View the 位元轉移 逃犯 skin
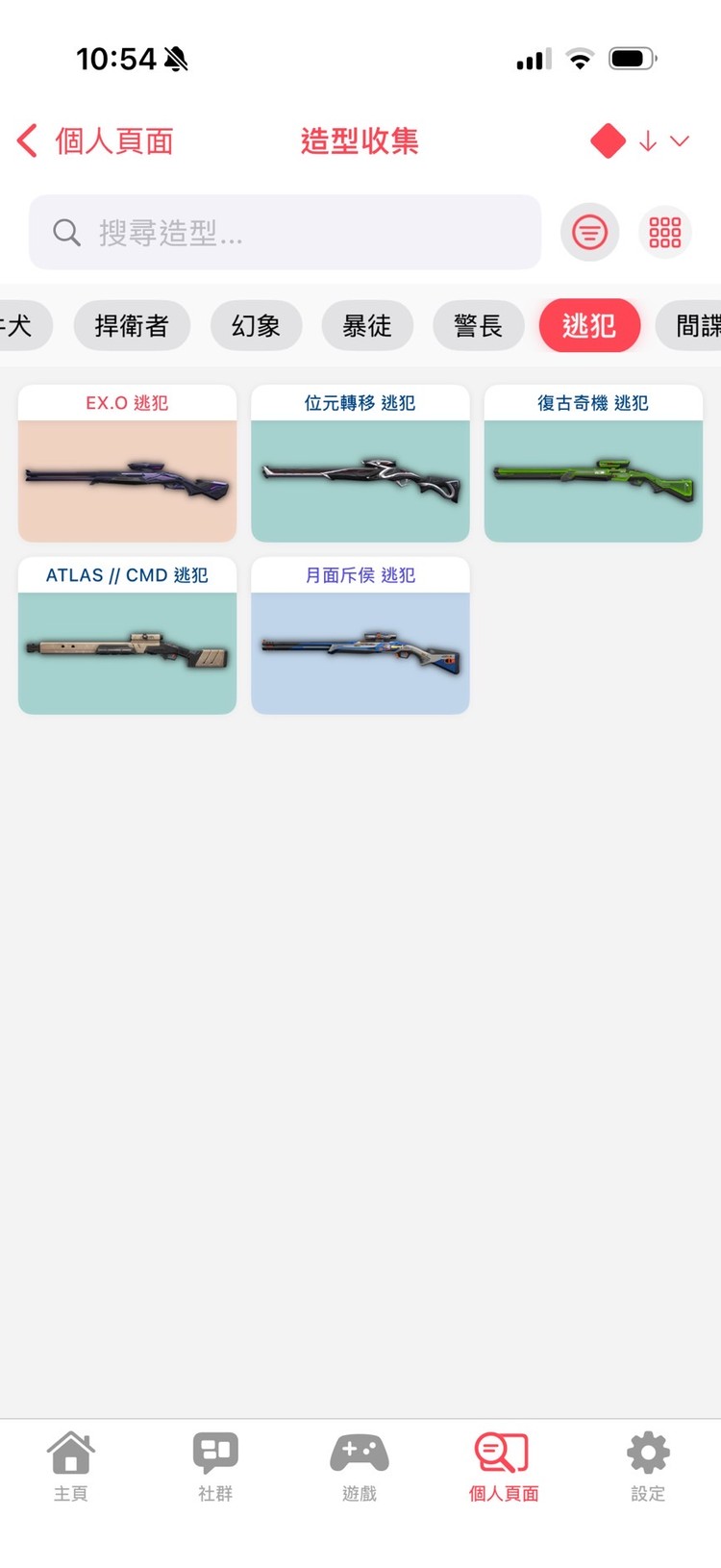This screenshot has width=721, height=1568. pos(360,464)
